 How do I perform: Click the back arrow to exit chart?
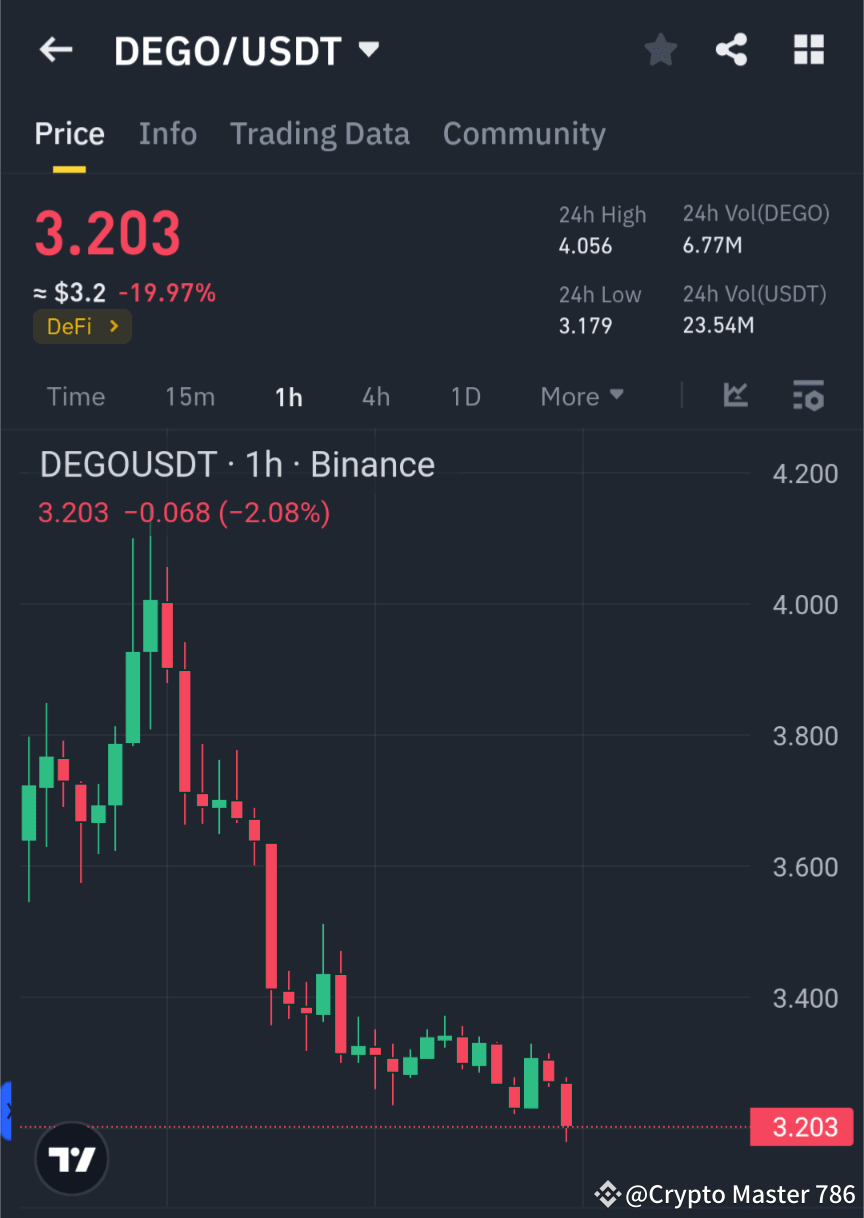pyautogui.click(x=55, y=49)
